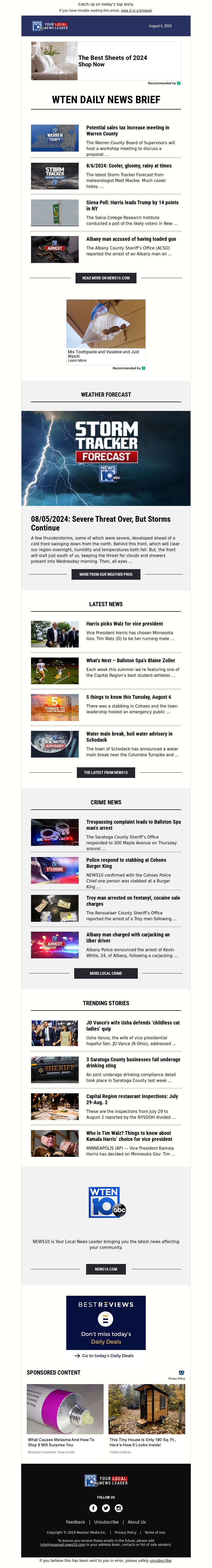
Task: Open the 'view it in a browser' link
Action: click(x=136, y=10)
